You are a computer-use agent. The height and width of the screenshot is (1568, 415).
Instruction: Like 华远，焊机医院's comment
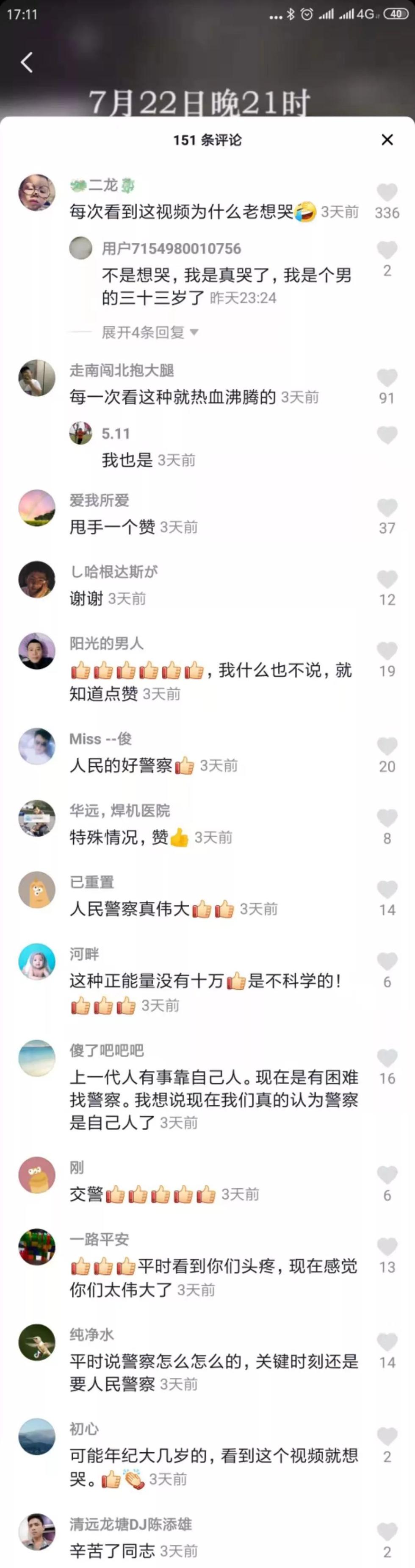point(387,817)
